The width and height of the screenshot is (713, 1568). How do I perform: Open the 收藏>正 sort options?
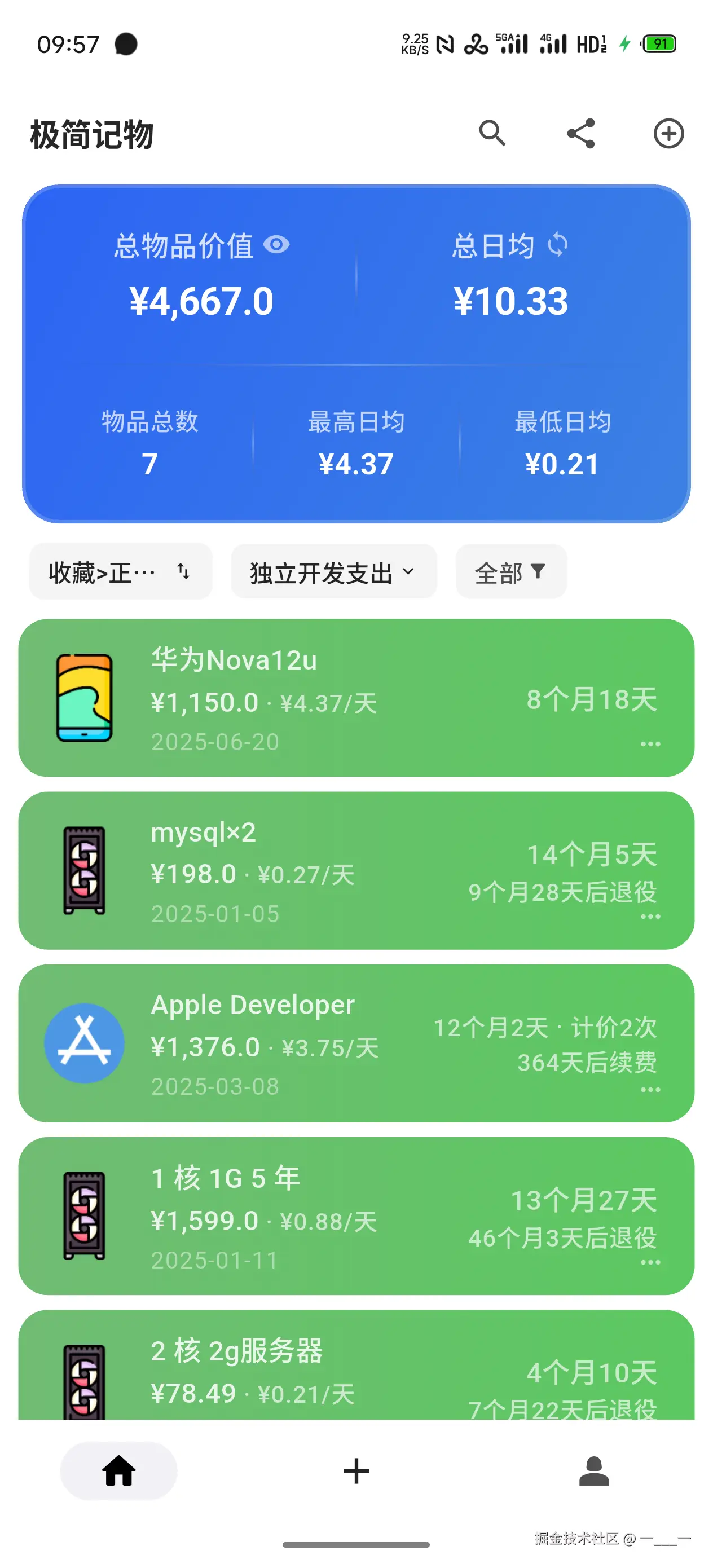coord(120,571)
